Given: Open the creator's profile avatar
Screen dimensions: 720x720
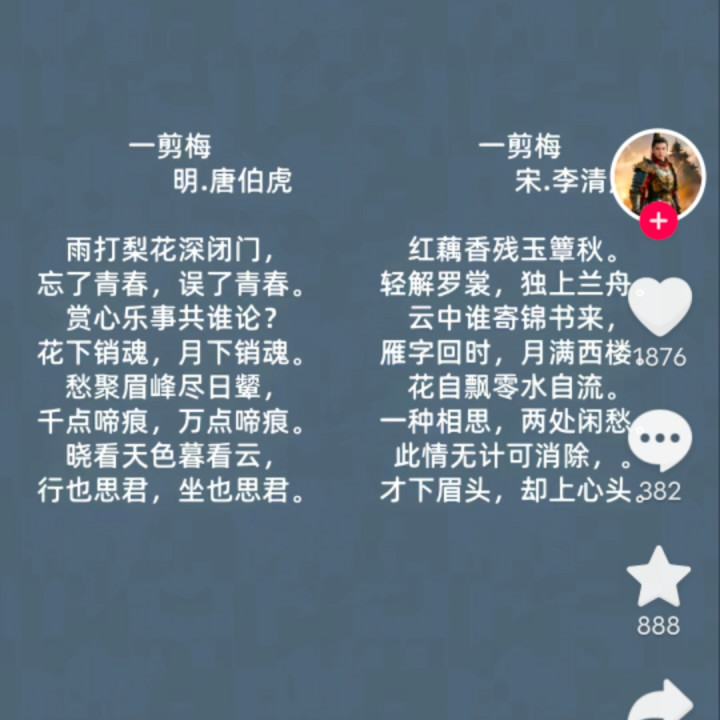Looking at the screenshot, I should 658,175.
